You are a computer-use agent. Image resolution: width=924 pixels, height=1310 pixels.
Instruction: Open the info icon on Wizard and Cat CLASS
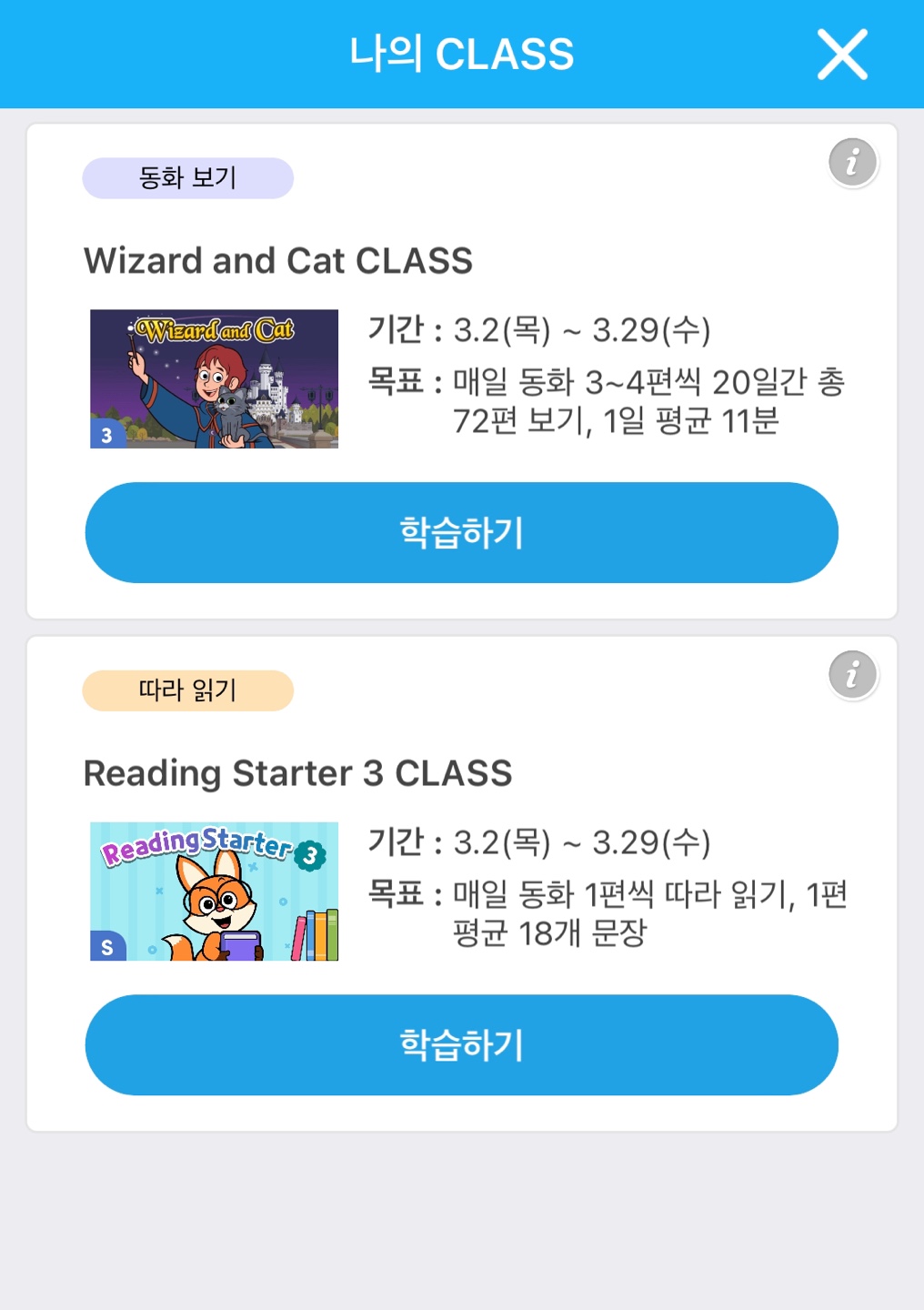coord(851,163)
